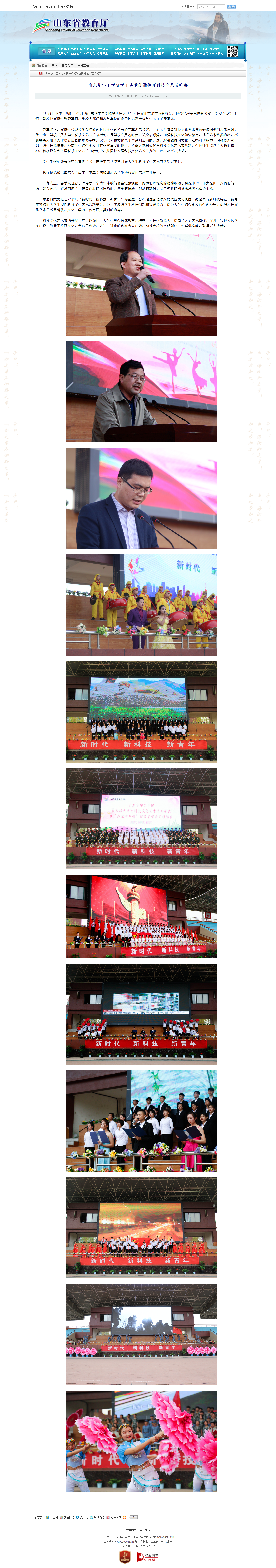Open 首页 in the breadcrumb trail
The image size is (276, 1568).
(54, 65)
